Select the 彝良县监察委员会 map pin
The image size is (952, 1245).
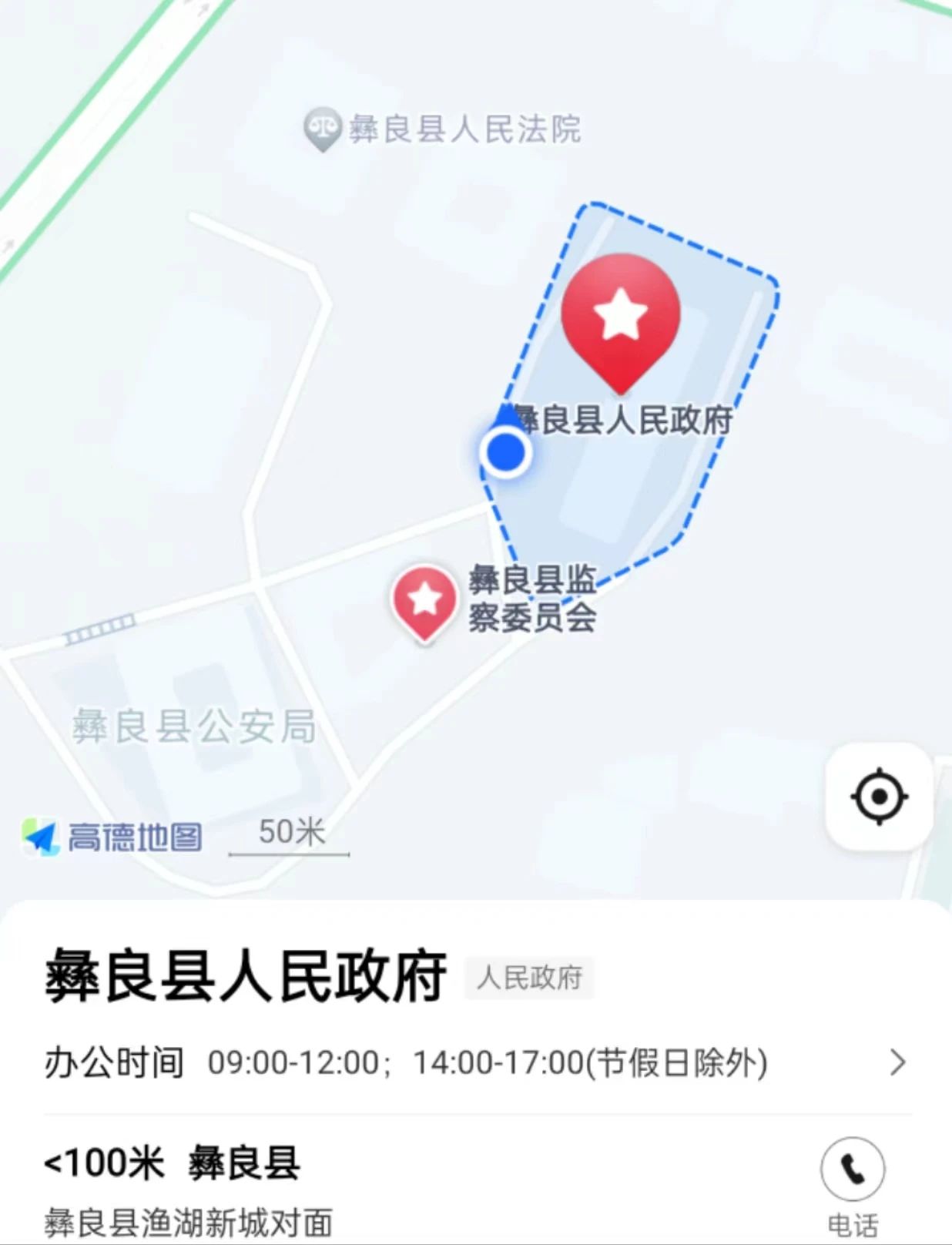click(x=424, y=602)
